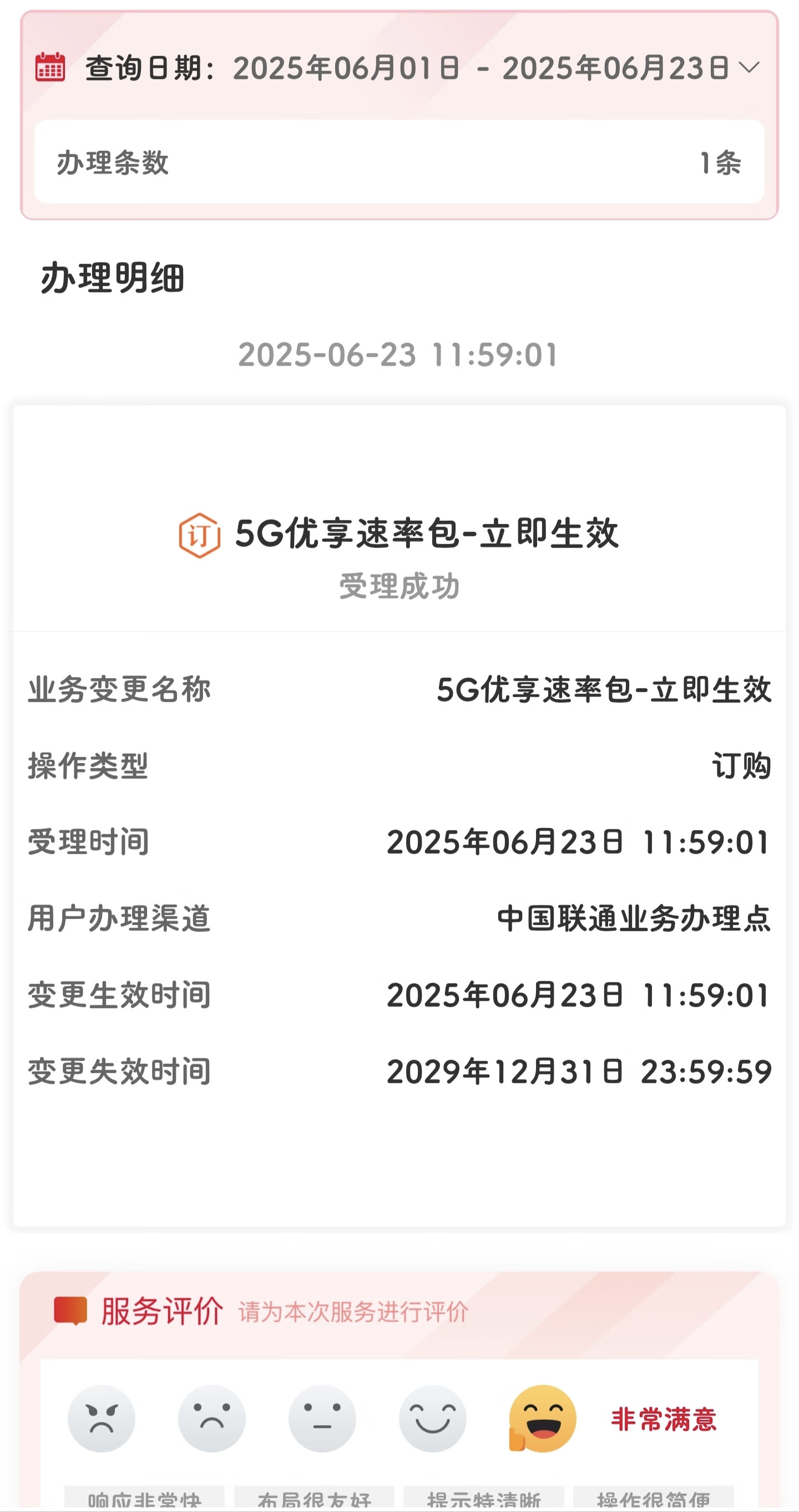Choose the smiling face rating
Screen dimensions: 799x1512
433,1419
